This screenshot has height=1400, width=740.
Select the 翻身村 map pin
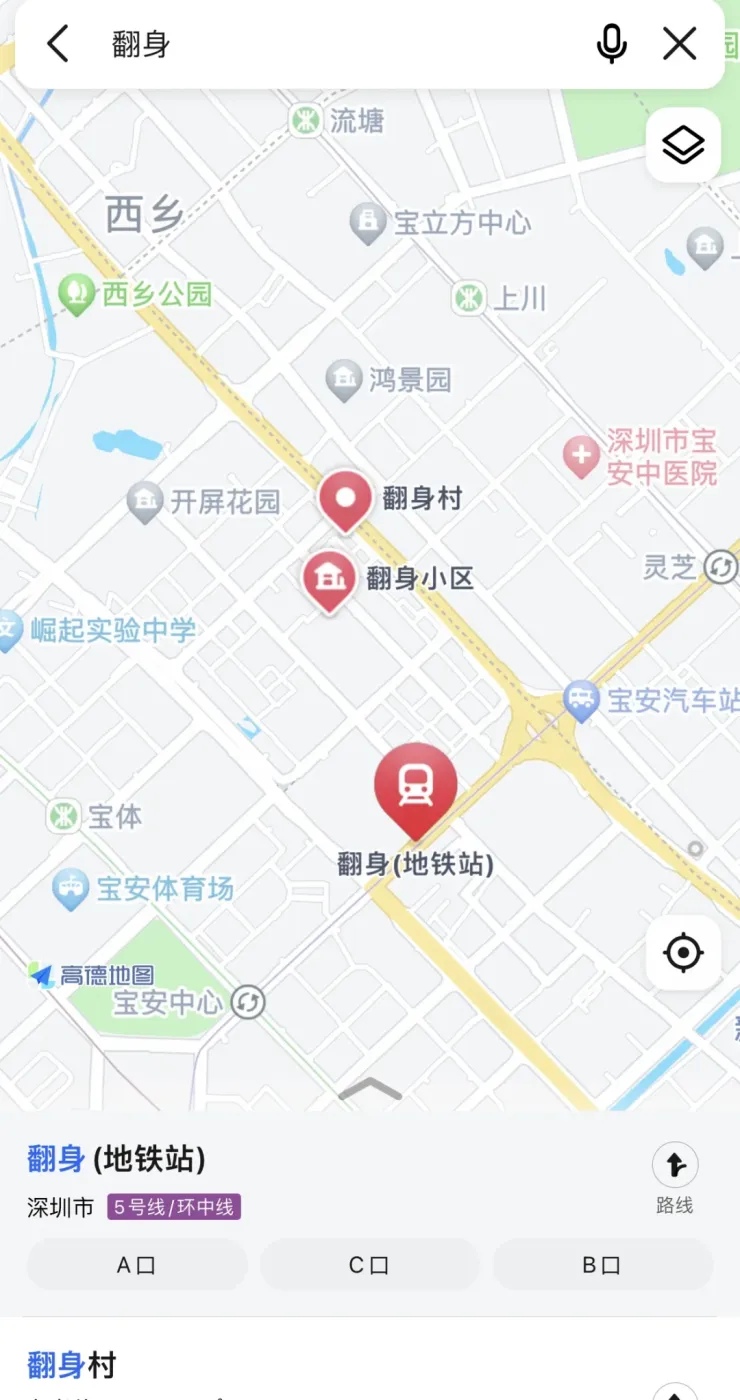point(345,499)
